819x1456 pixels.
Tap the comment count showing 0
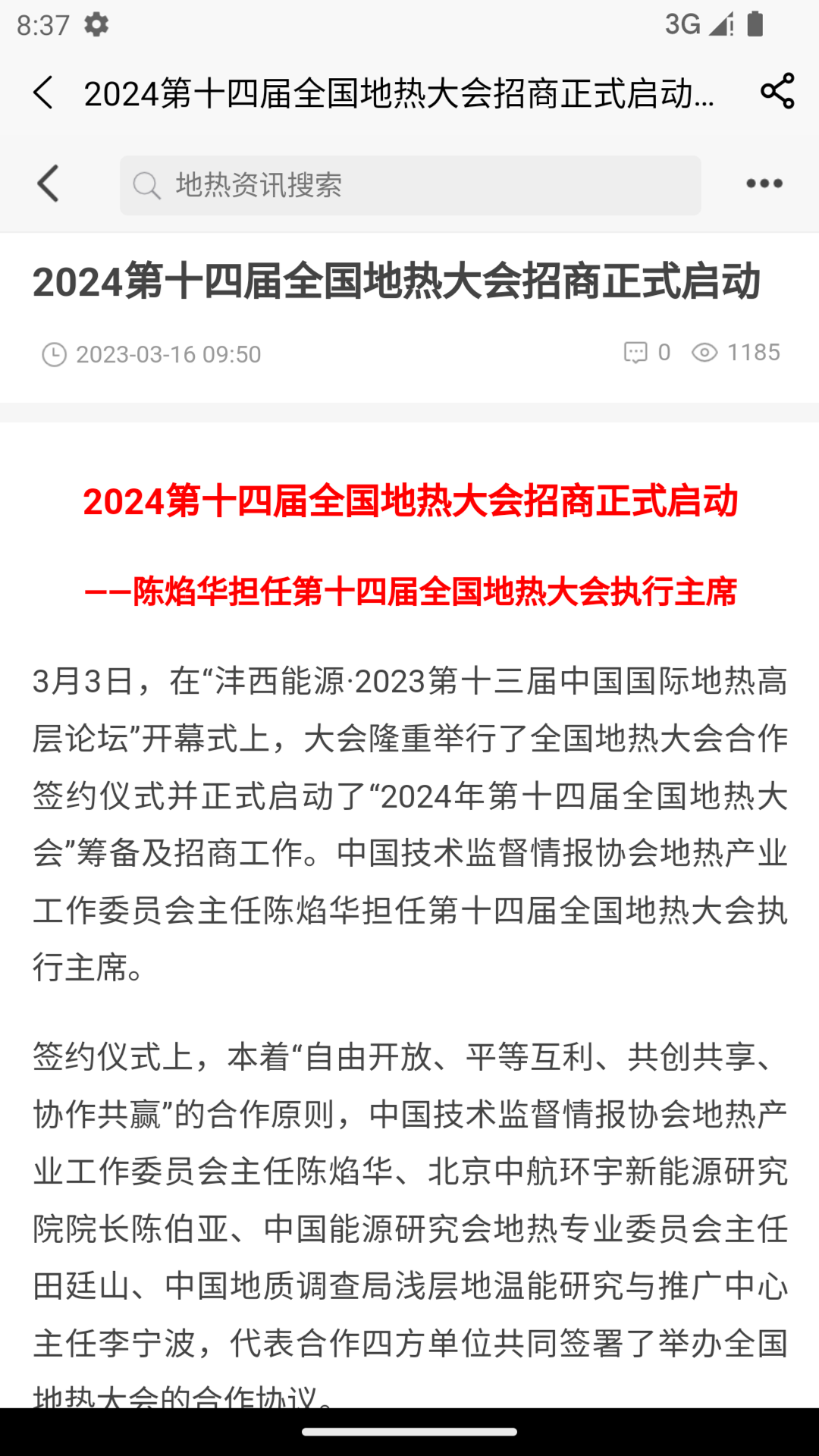pos(664,352)
